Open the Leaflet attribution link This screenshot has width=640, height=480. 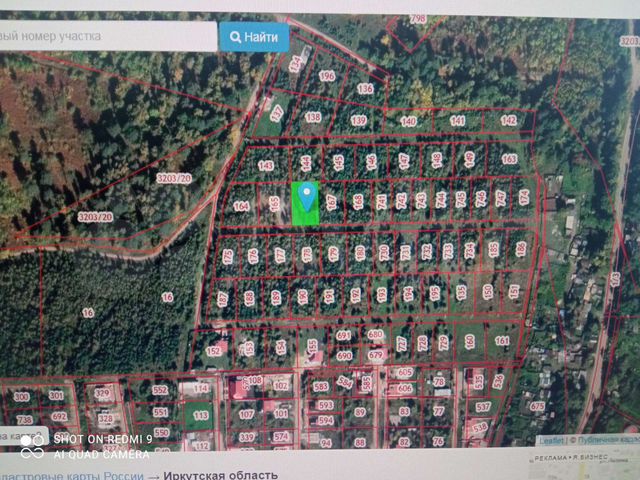(551, 440)
